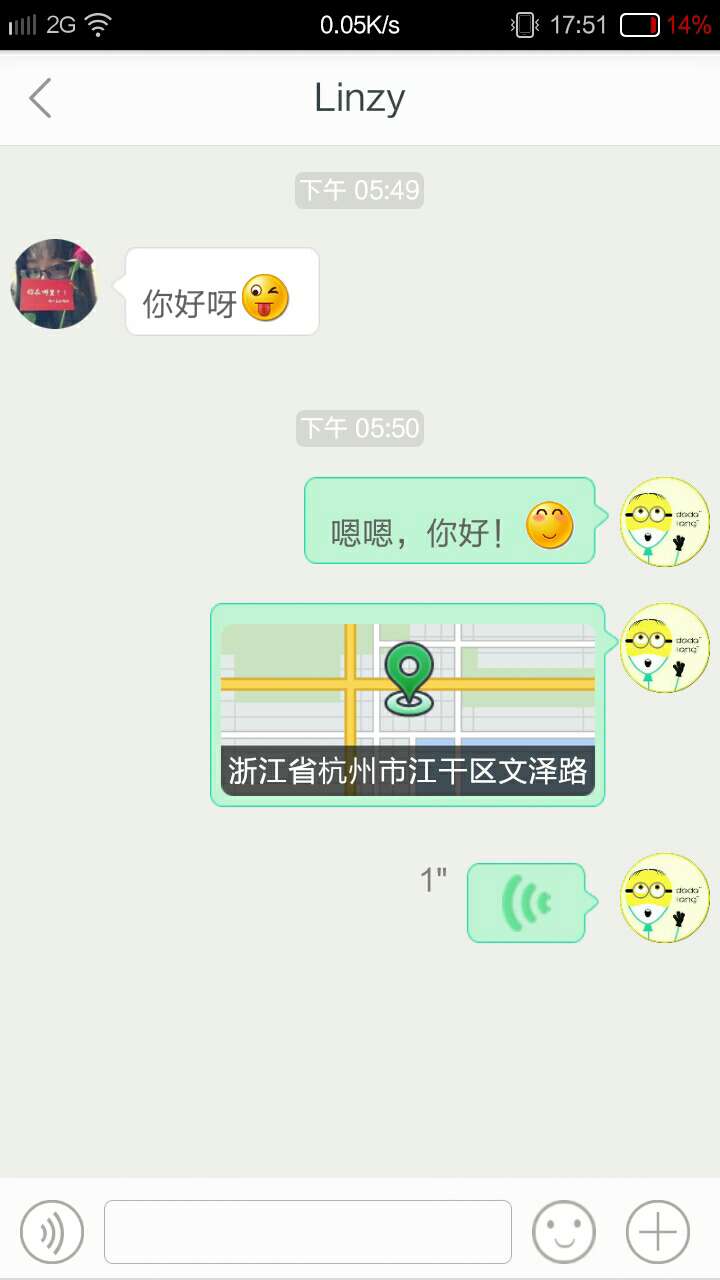Focus the message text field

coord(308,1232)
